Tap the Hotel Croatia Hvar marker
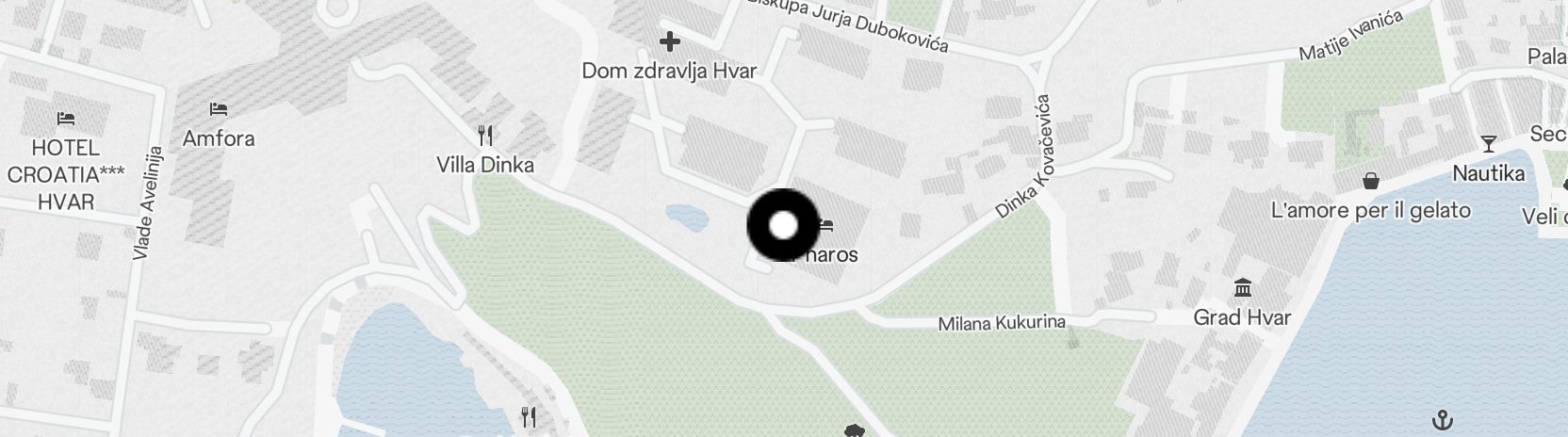The image size is (1568, 437). click(66, 119)
